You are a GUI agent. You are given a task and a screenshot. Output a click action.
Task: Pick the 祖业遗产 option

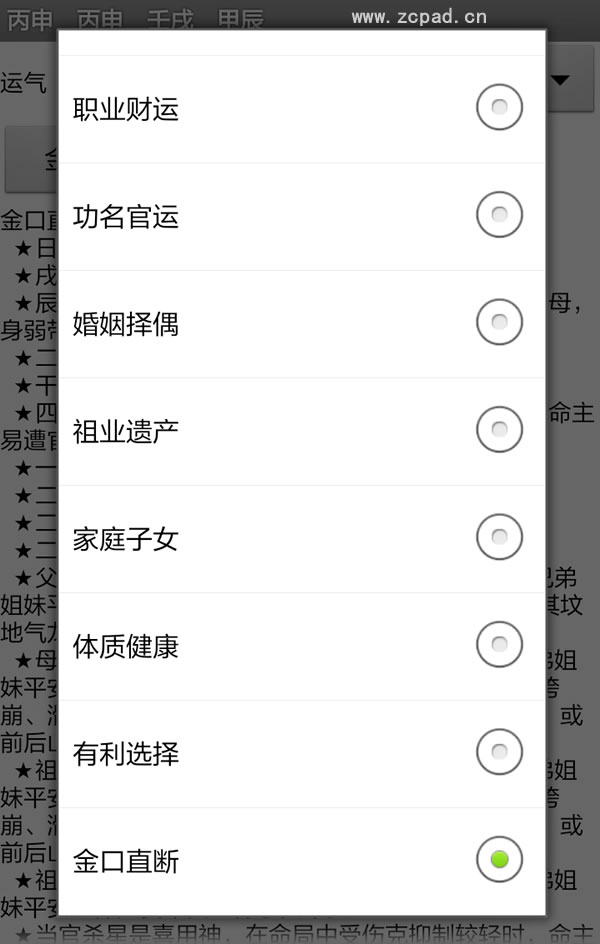300,431
